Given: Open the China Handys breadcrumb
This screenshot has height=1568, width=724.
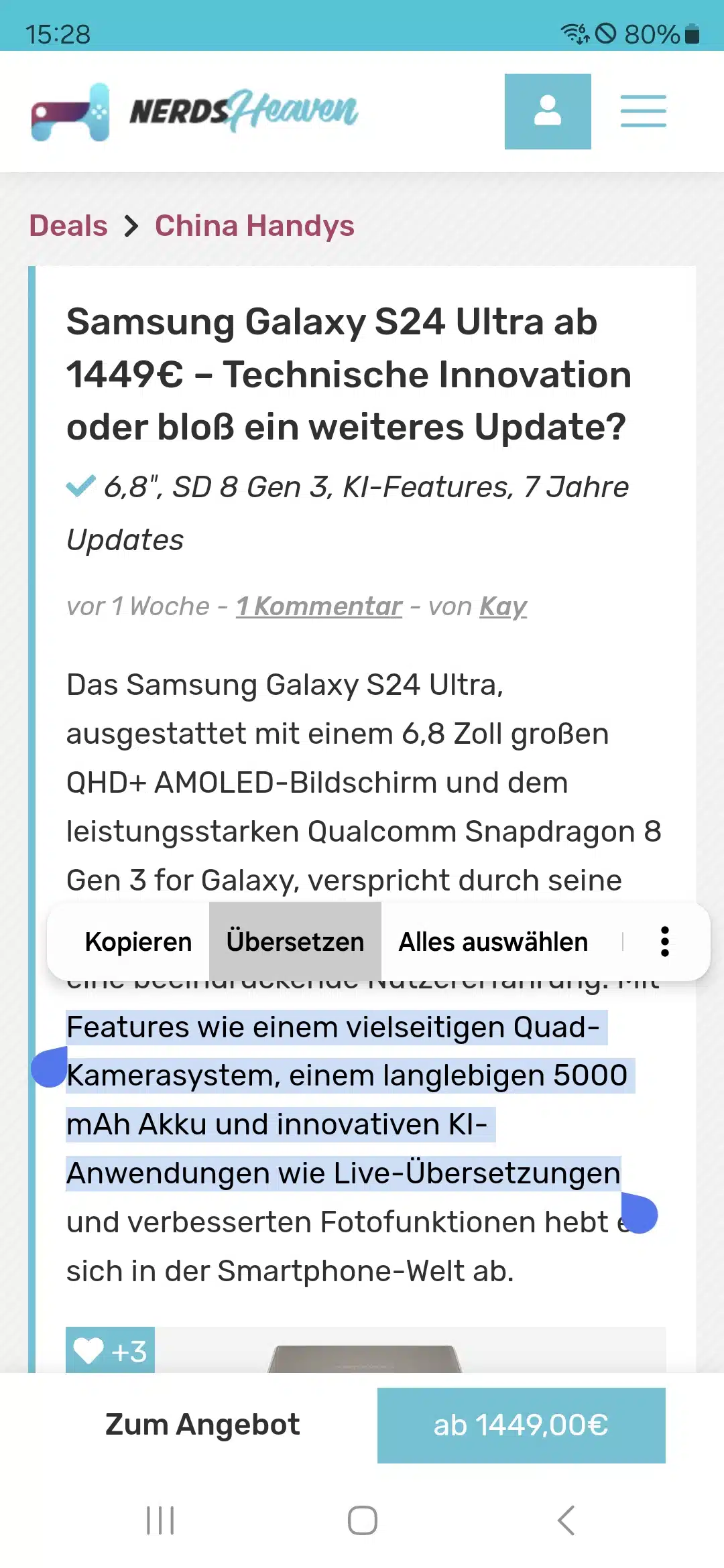Looking at the screenshot, I should click(x=255, y=226).
